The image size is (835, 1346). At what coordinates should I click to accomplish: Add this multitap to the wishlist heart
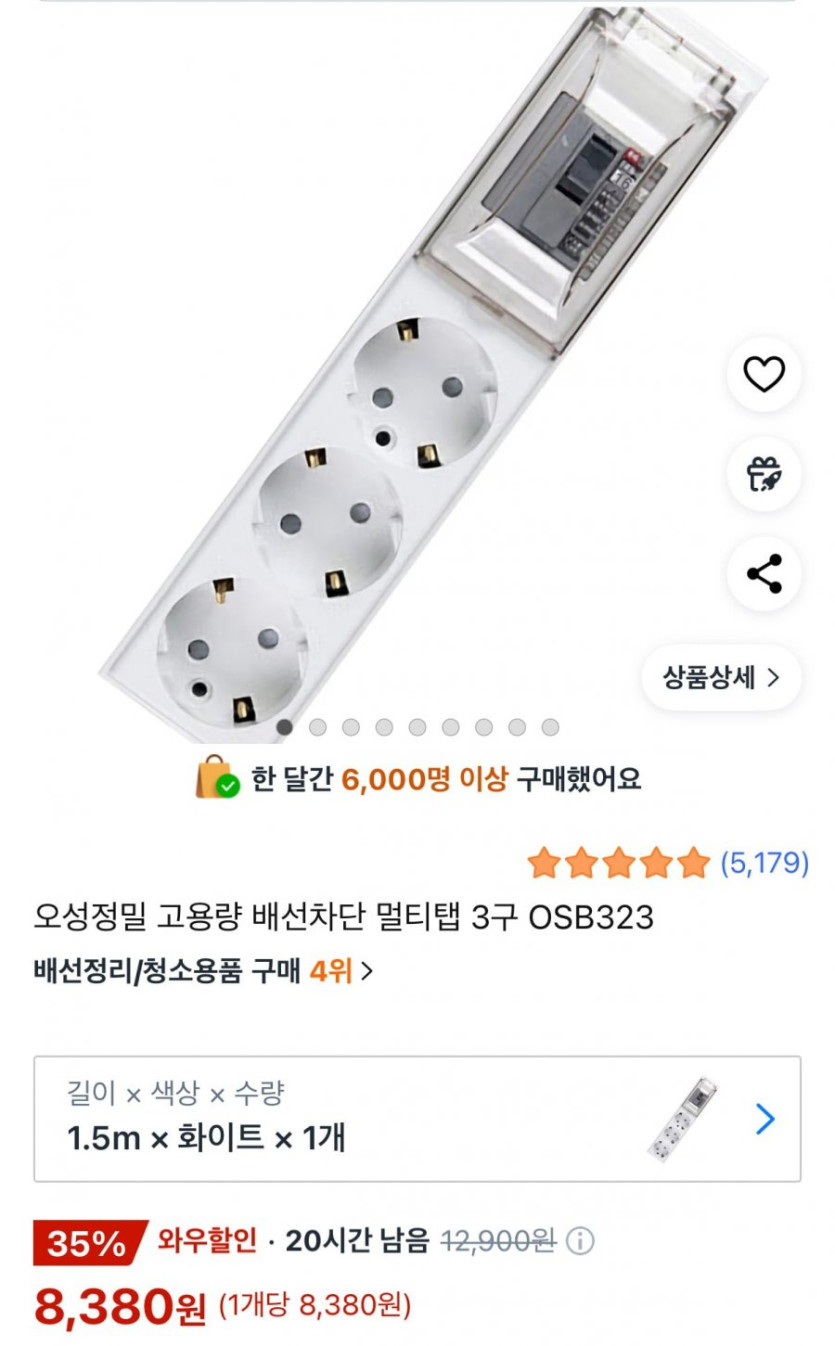(764, 375)
